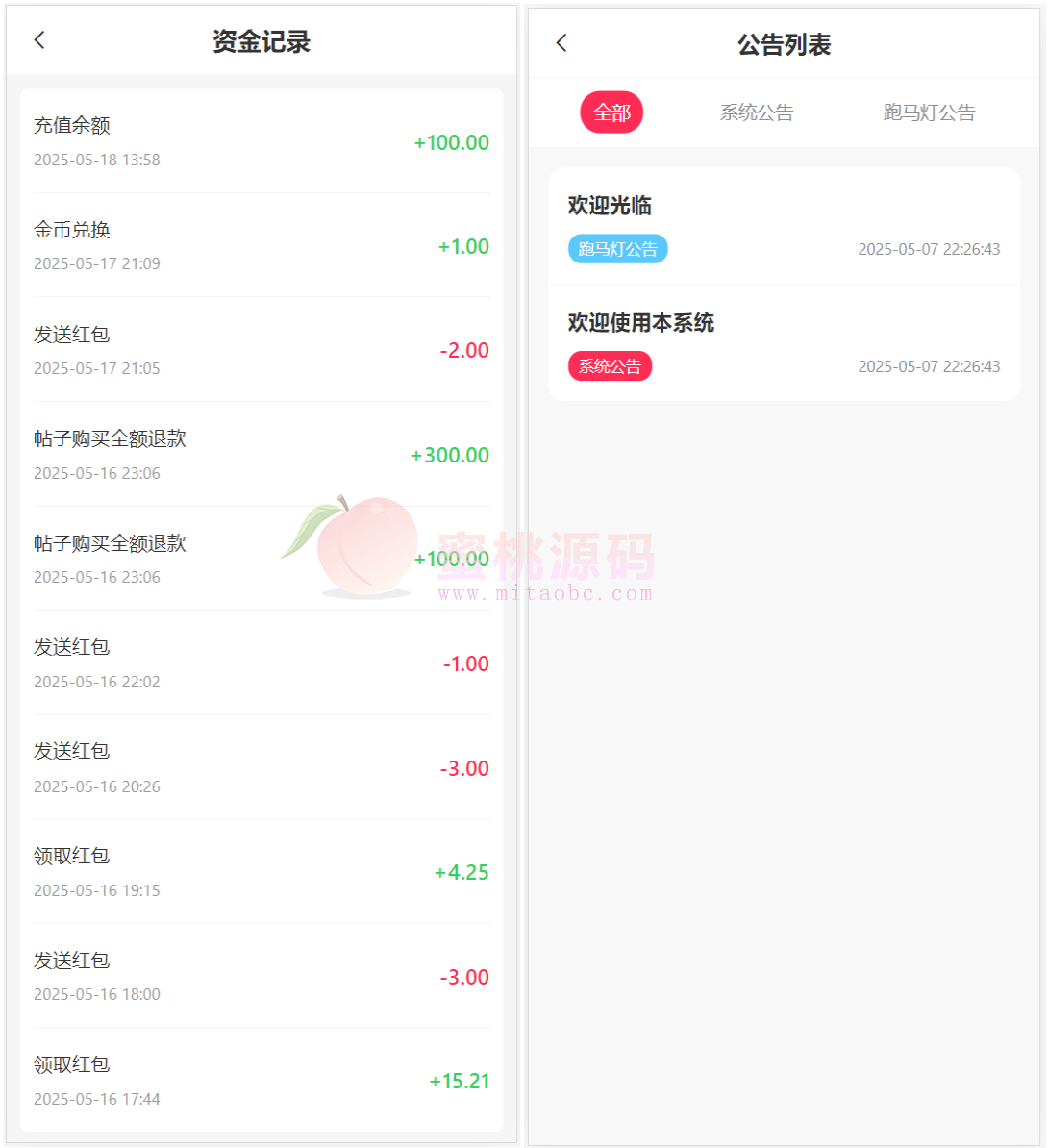Select the 全部 tab

tap(611, 112)
